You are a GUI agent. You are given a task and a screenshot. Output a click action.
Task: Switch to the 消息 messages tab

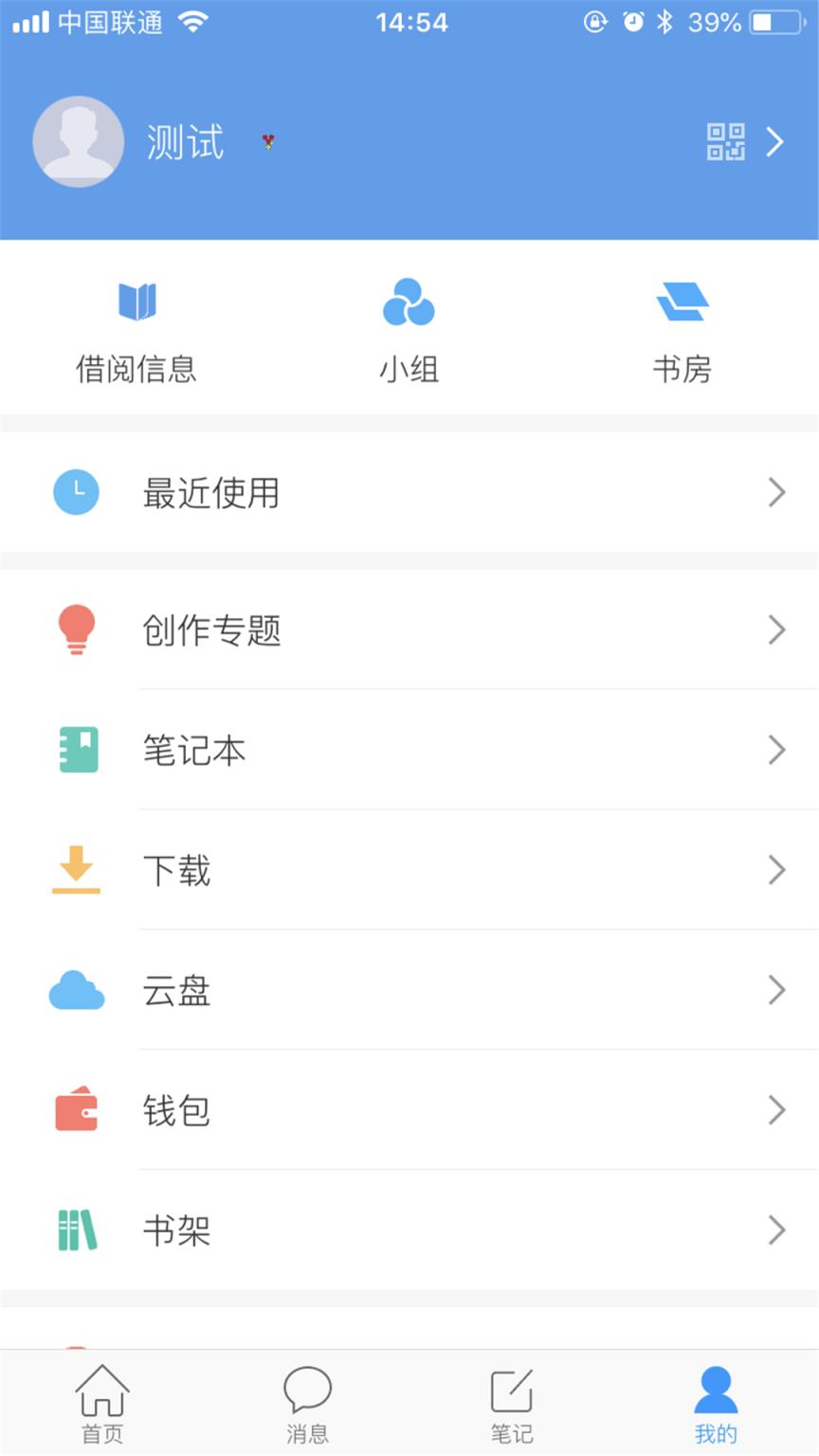[306, 1405]
